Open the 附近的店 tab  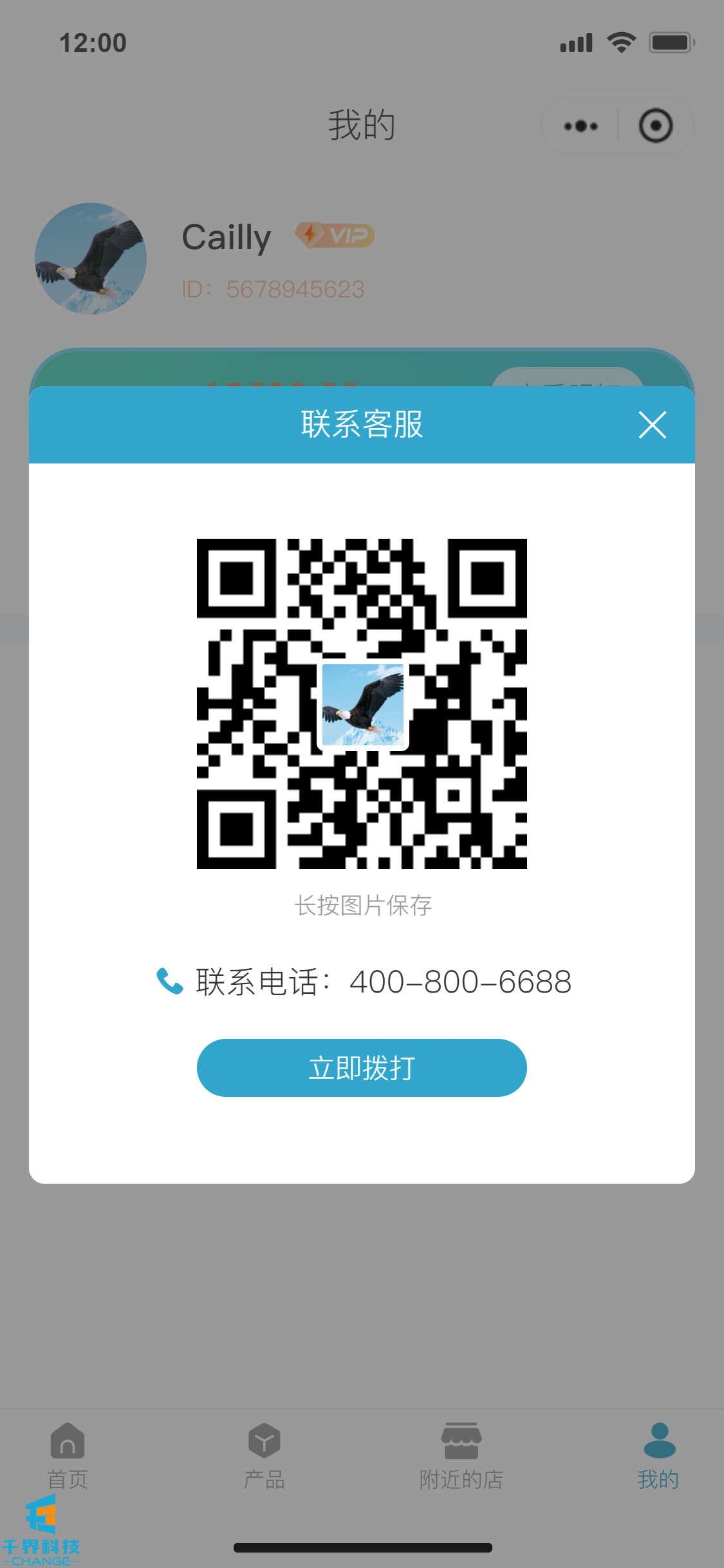(x=461, y=1456)
